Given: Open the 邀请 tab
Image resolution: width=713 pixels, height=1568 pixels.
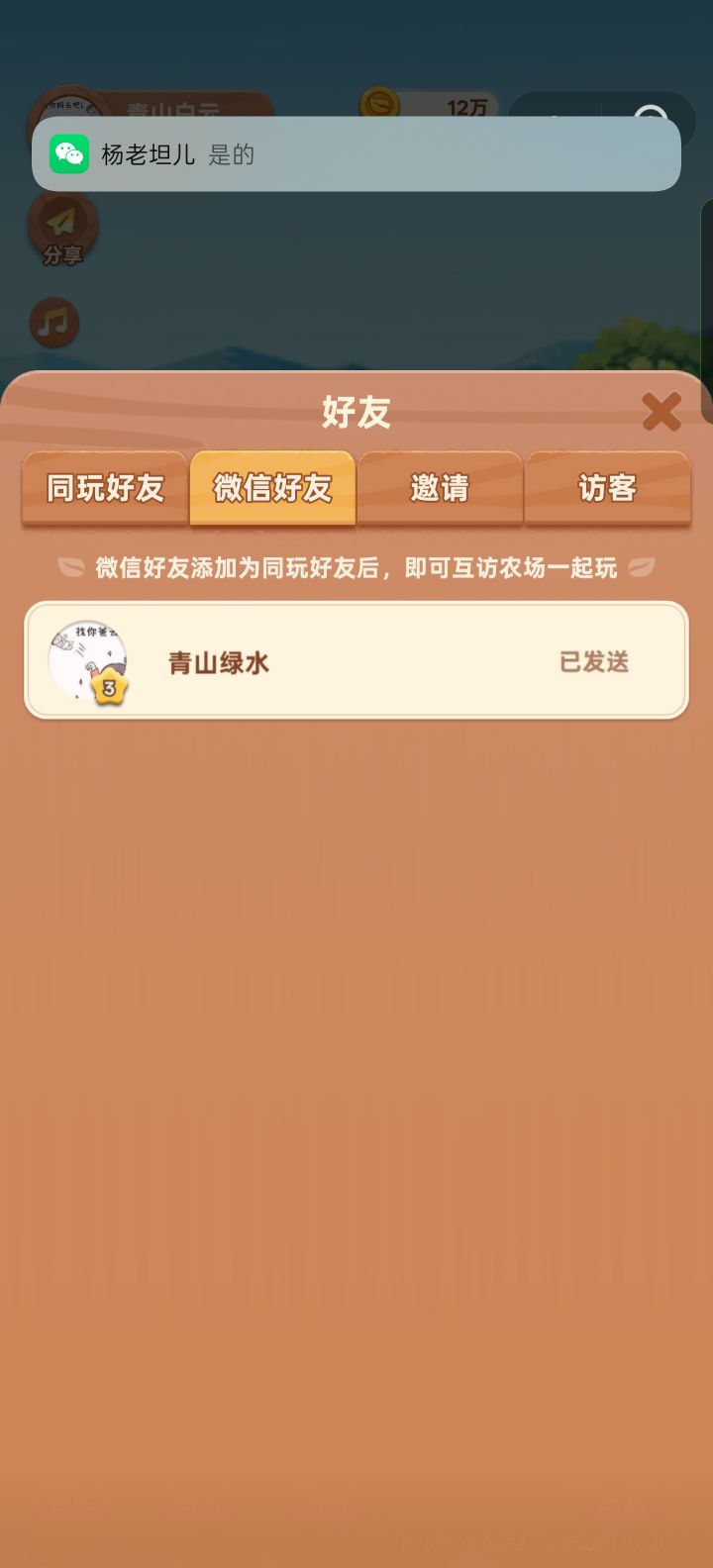Looking at the screenshot, I should coord(440,488).
